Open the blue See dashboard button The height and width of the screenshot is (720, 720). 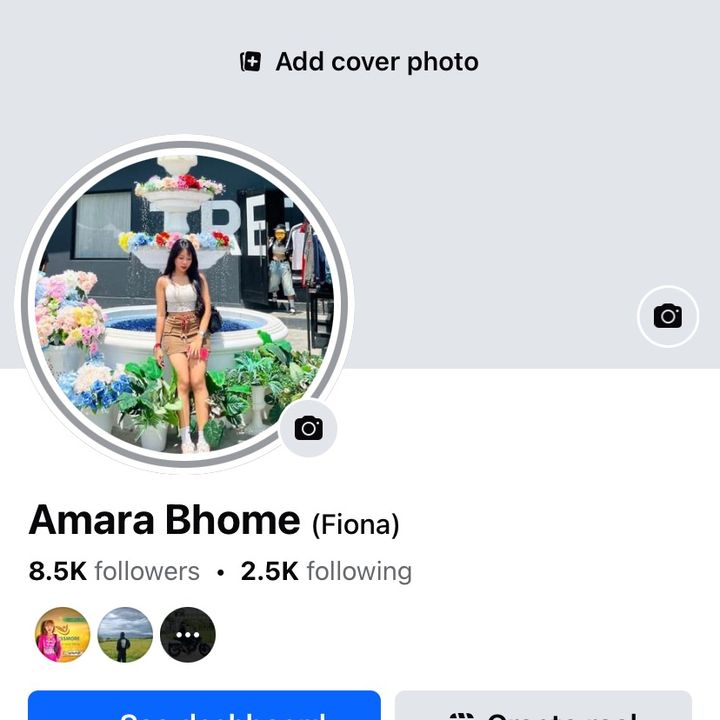[204, 708]
